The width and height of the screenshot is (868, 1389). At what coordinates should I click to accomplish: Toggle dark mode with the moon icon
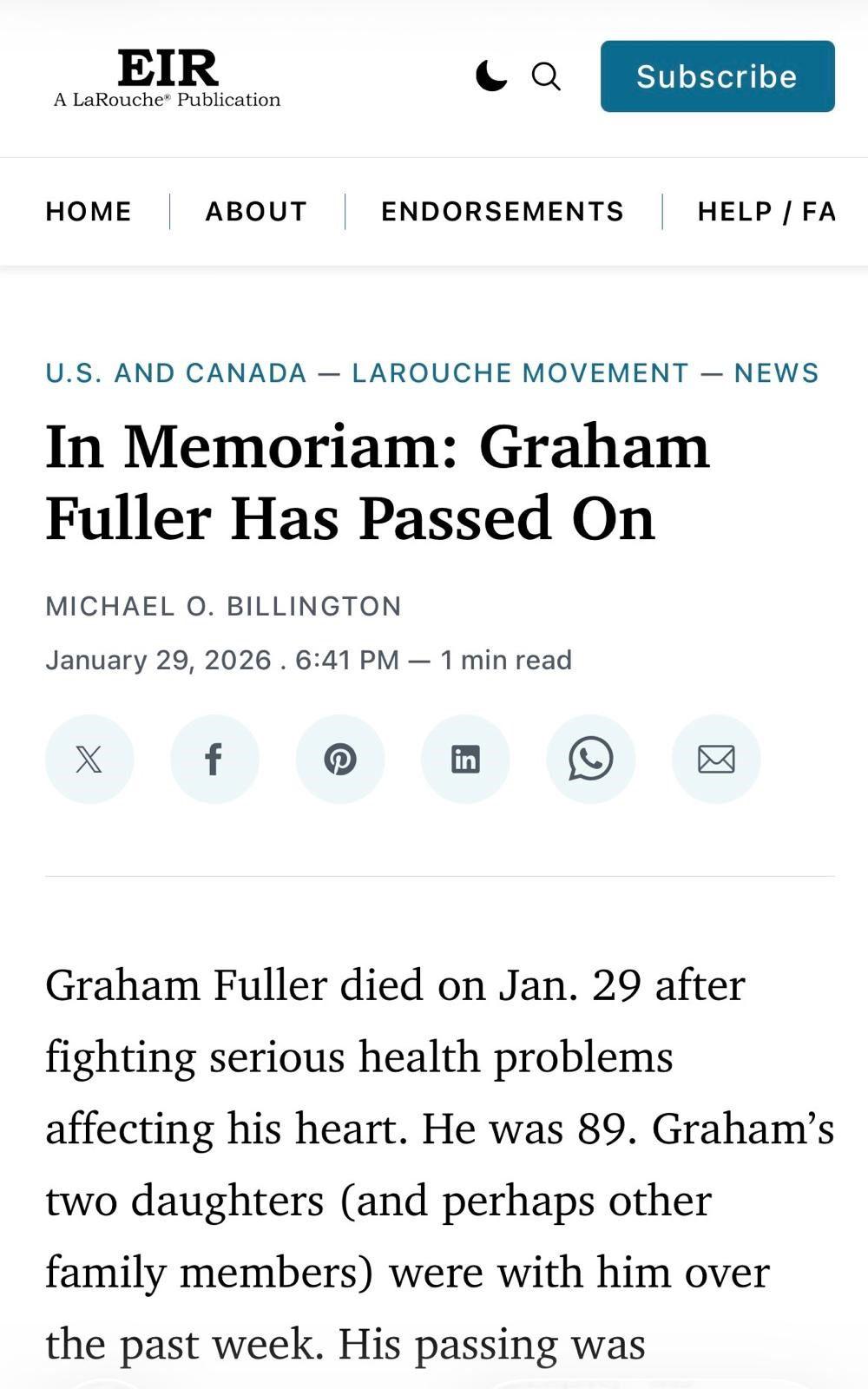tap(490, 76)
